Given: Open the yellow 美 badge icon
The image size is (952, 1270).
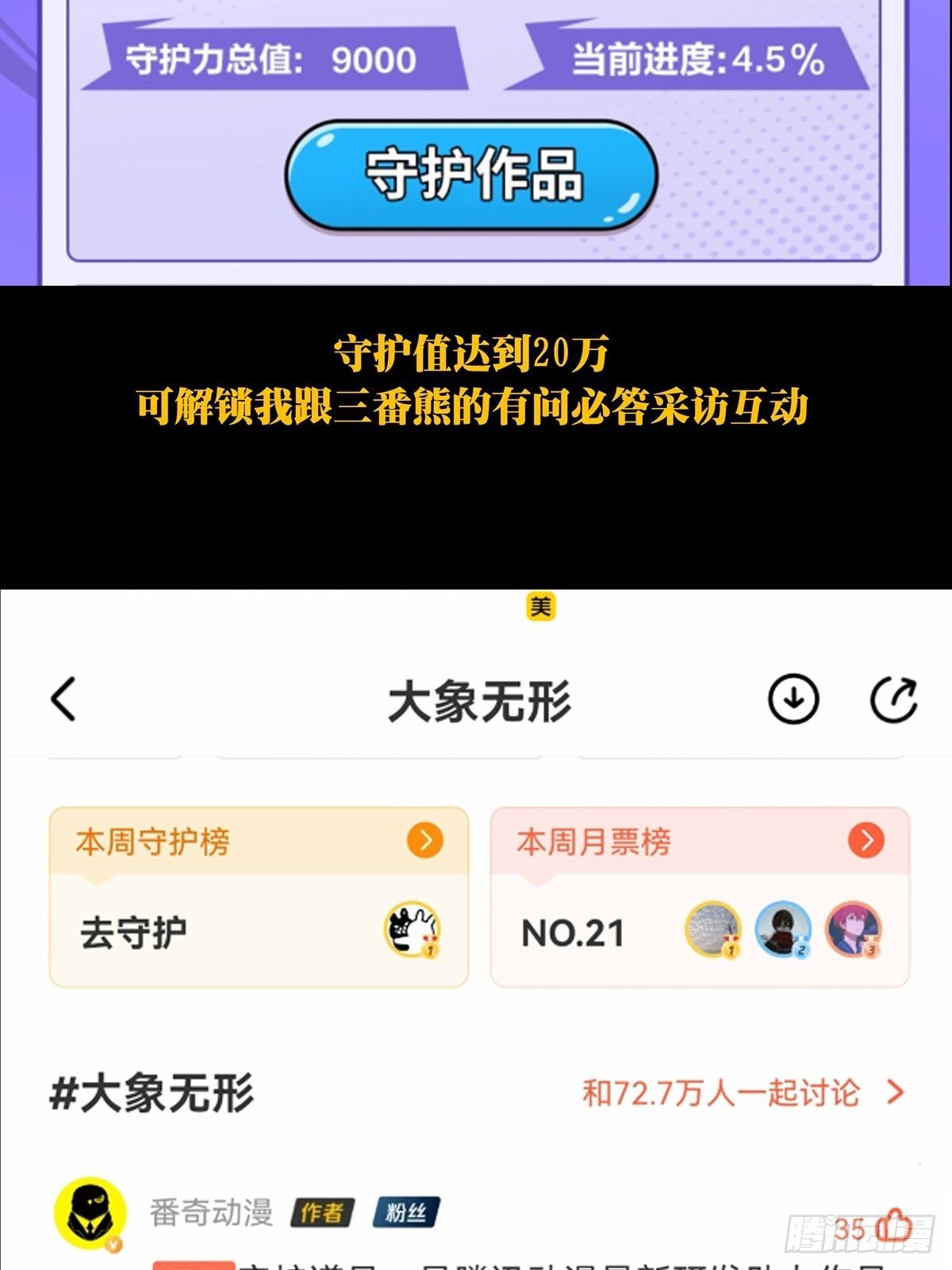Looking at the screenshot, I should pyautogui.click(x=543, y=605).
